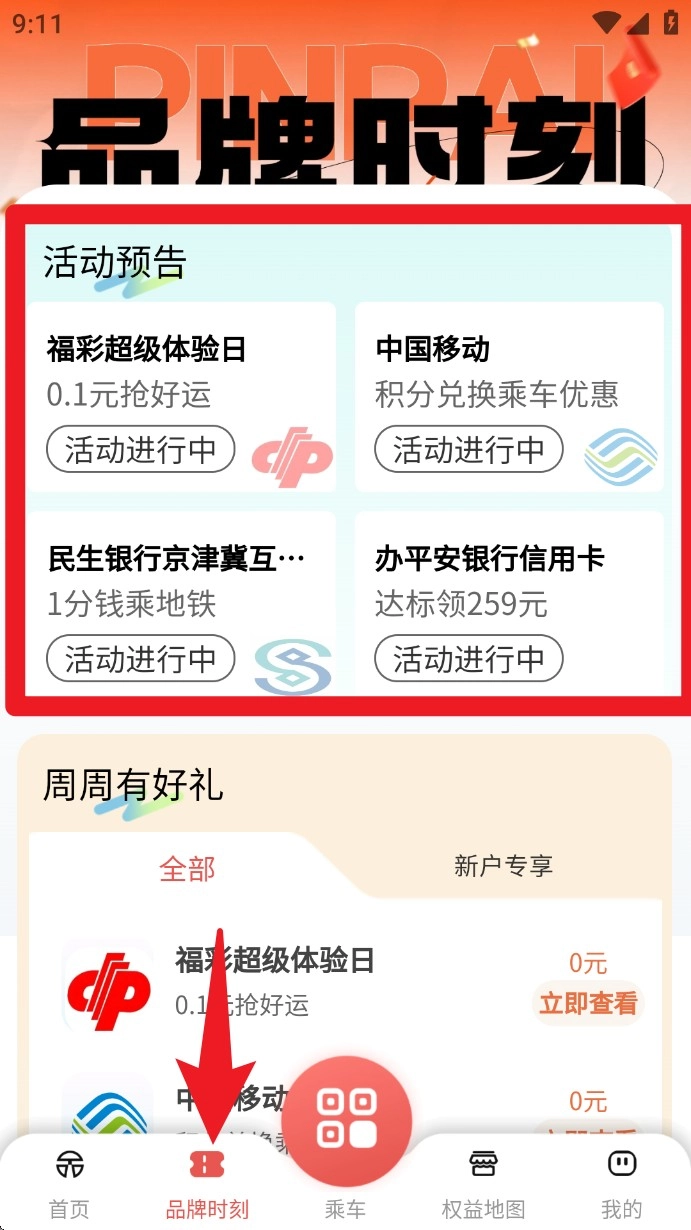This screenshot has height=1230, width=691.
Task: Open the 乘车 QR code button
Action: point(346,1120)
